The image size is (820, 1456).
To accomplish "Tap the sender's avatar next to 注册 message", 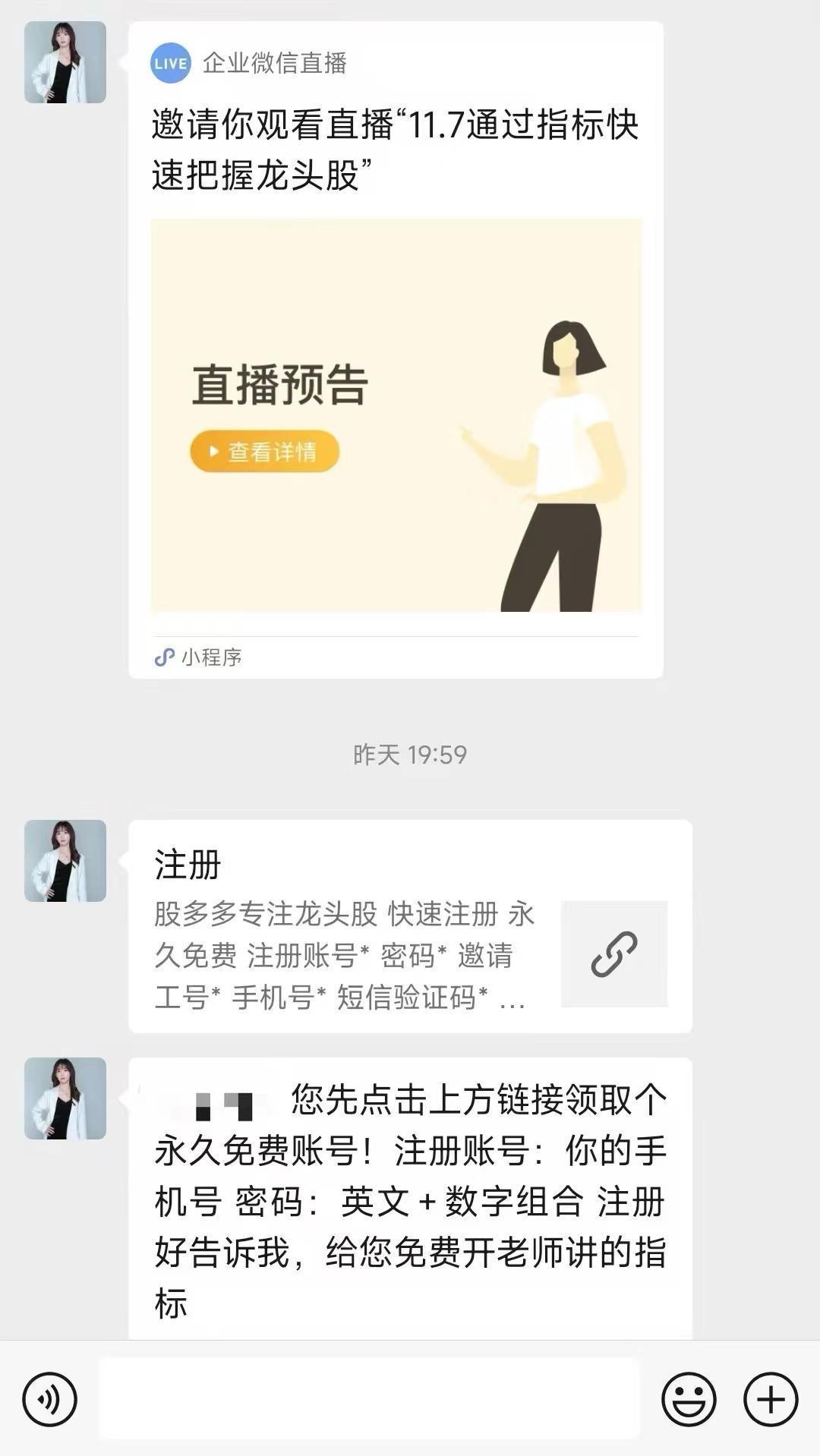I will click(66, 862).
